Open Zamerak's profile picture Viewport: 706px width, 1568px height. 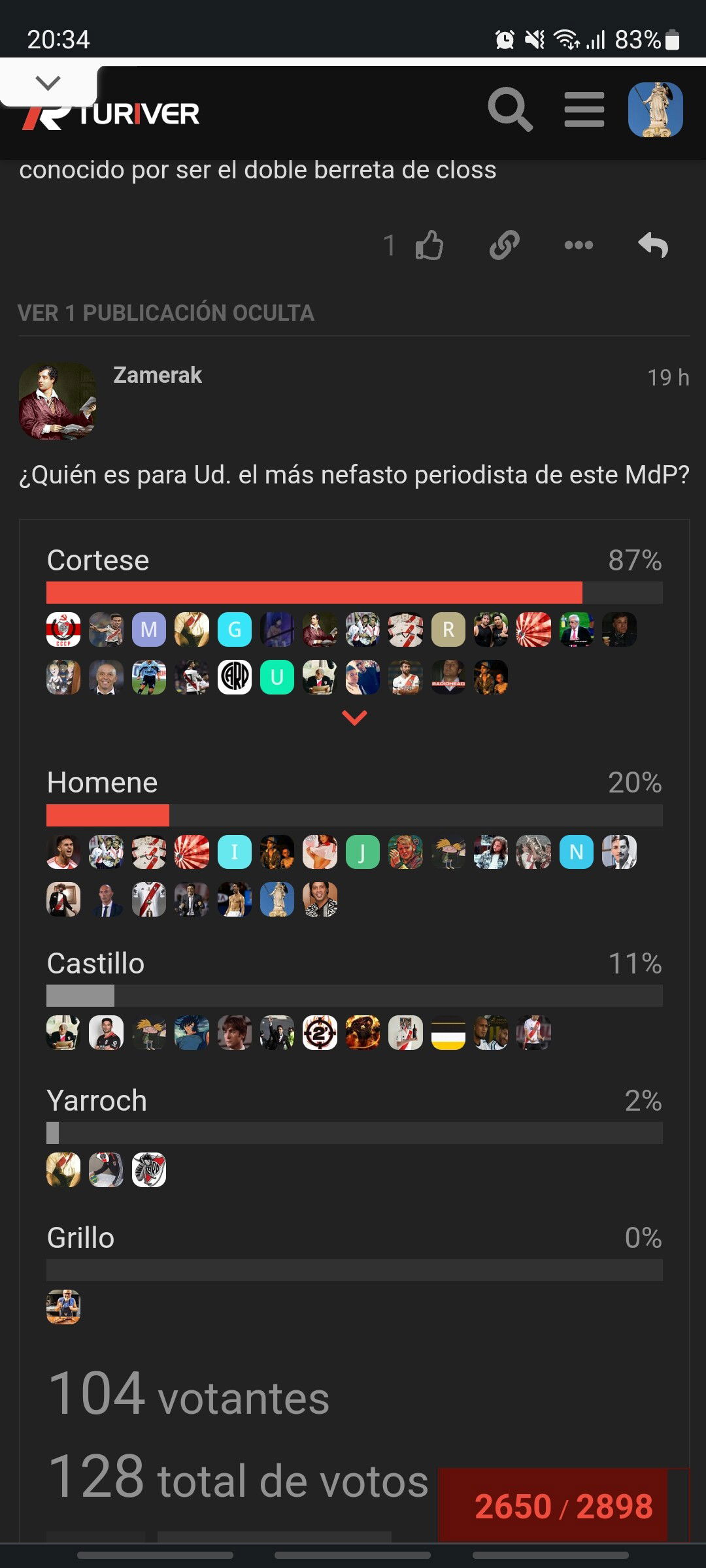point(58,400)
